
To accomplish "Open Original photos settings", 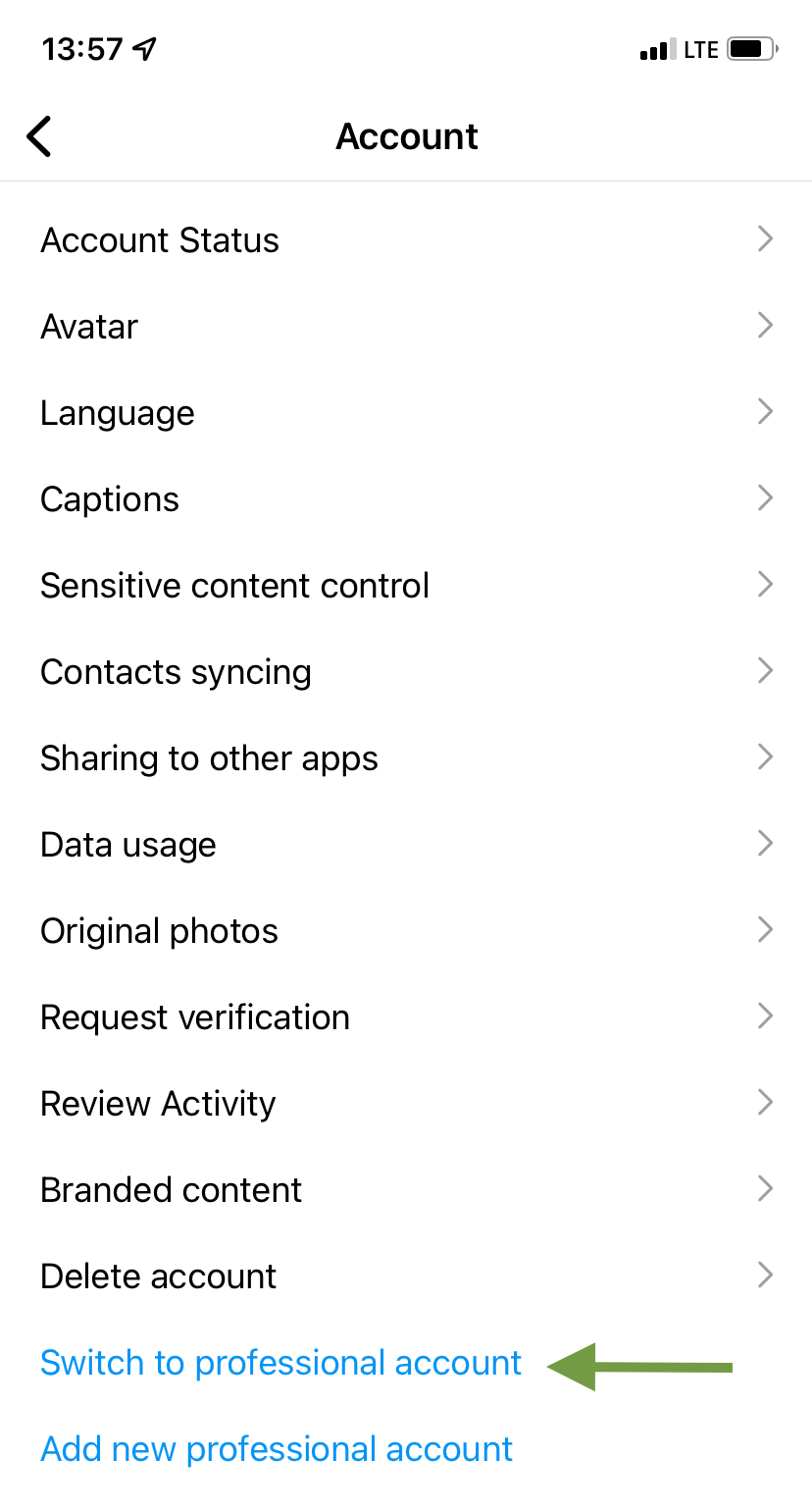I will (x=159, y=931).
